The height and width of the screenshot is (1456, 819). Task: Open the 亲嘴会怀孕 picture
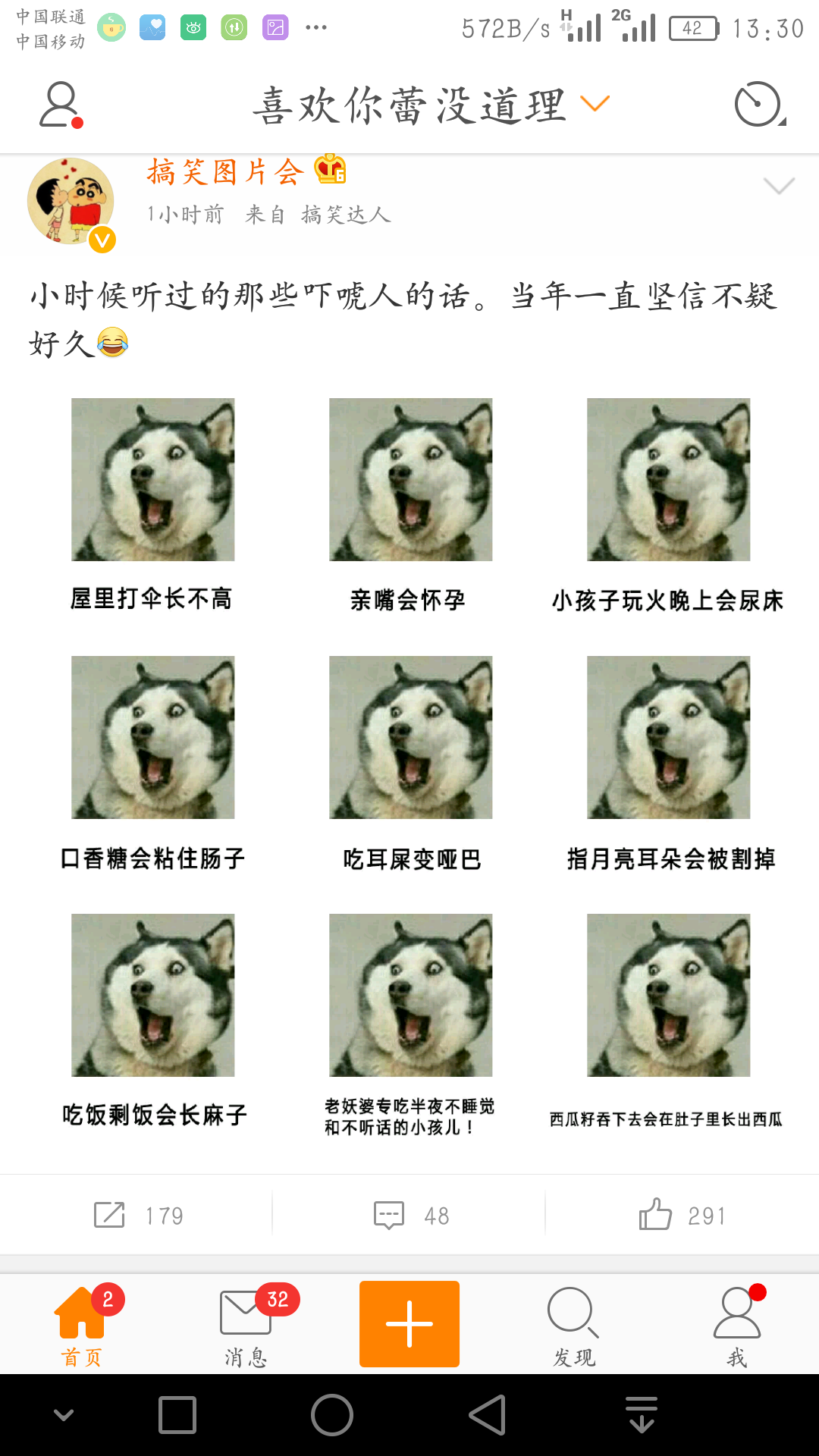click(411, 479)
